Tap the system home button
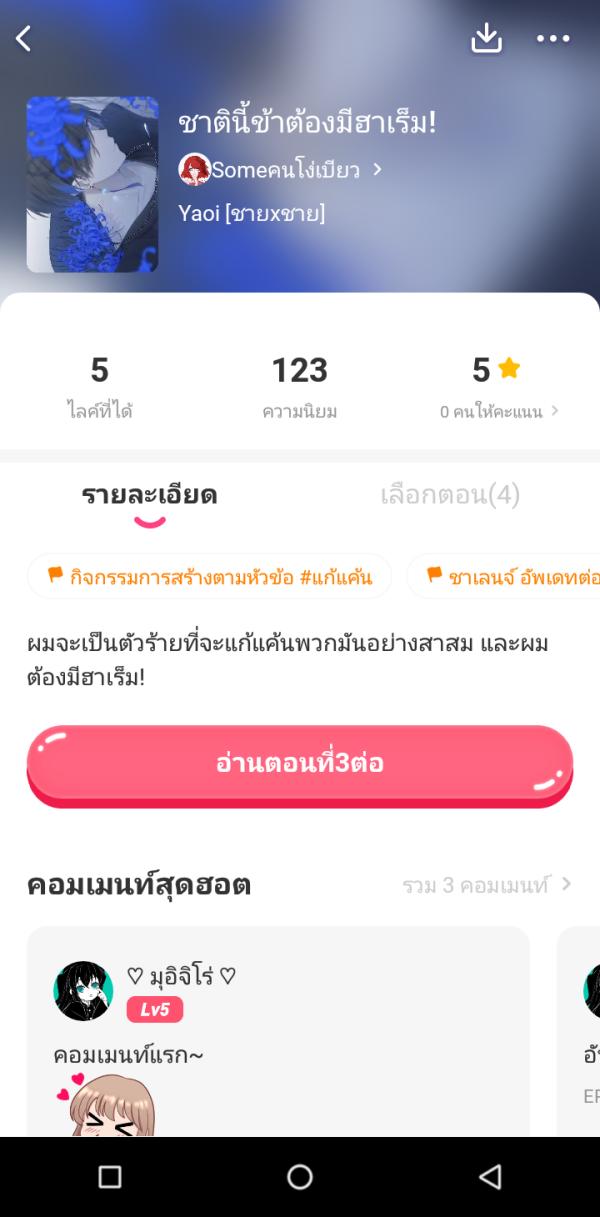This screenshot has height=1217, width=600. [300, 1177]
